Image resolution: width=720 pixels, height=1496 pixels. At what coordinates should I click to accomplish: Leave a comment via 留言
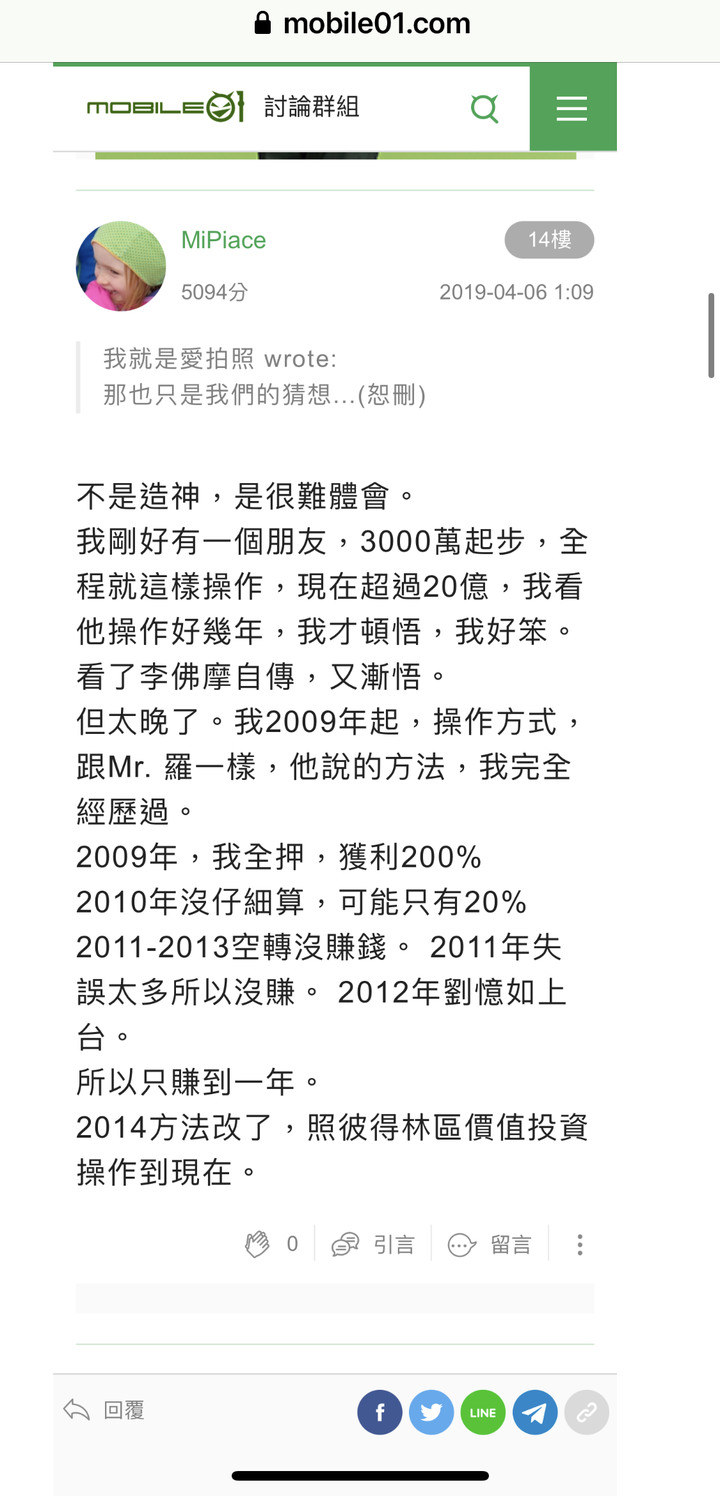[490, 1244]
